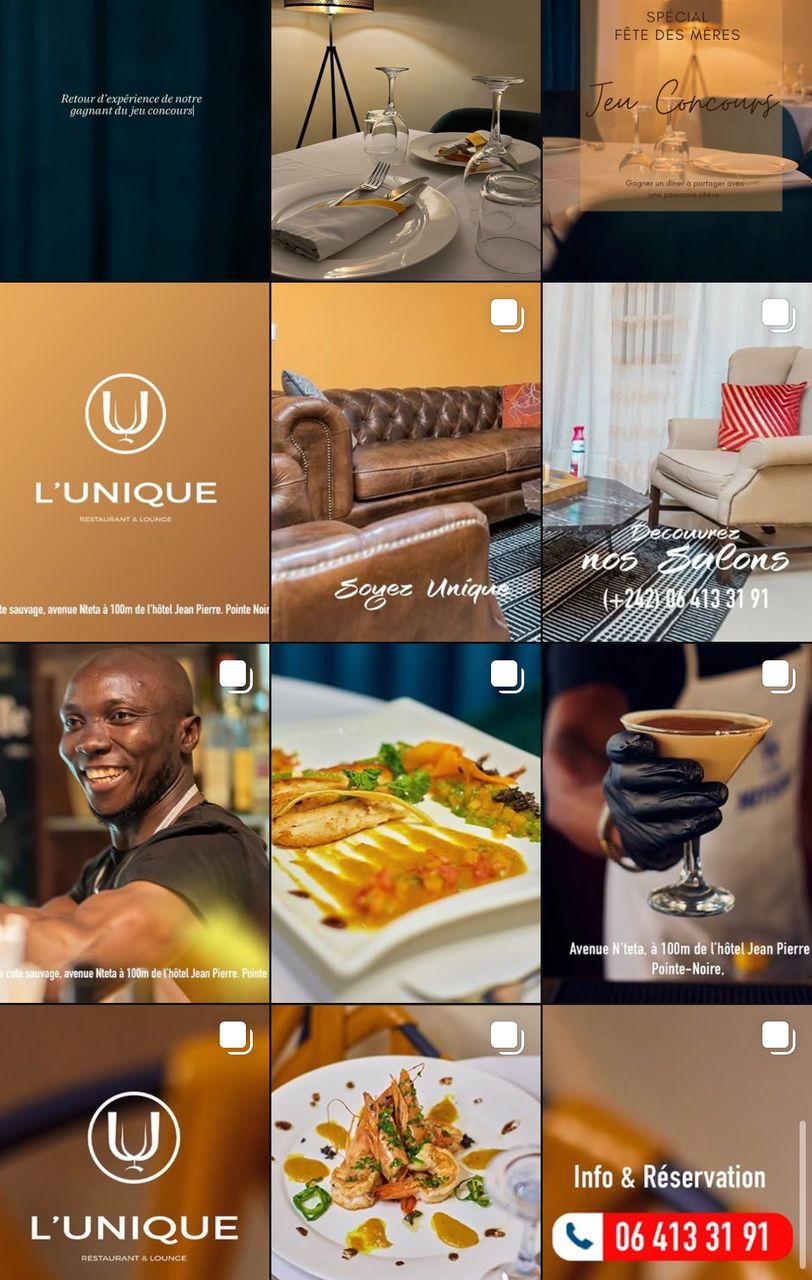
Task: Open the contest winner feedback post
Action: coord(134,140)
